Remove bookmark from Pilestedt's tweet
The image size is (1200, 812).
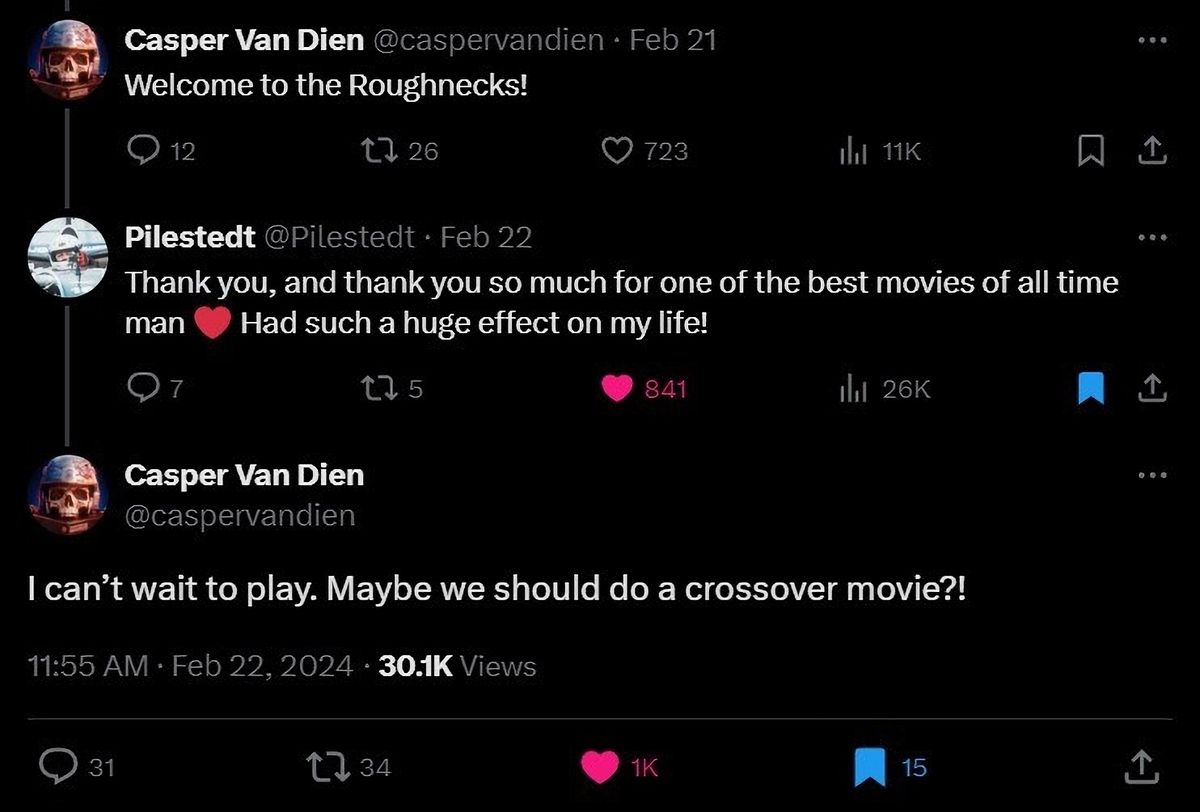(1089, 388)
